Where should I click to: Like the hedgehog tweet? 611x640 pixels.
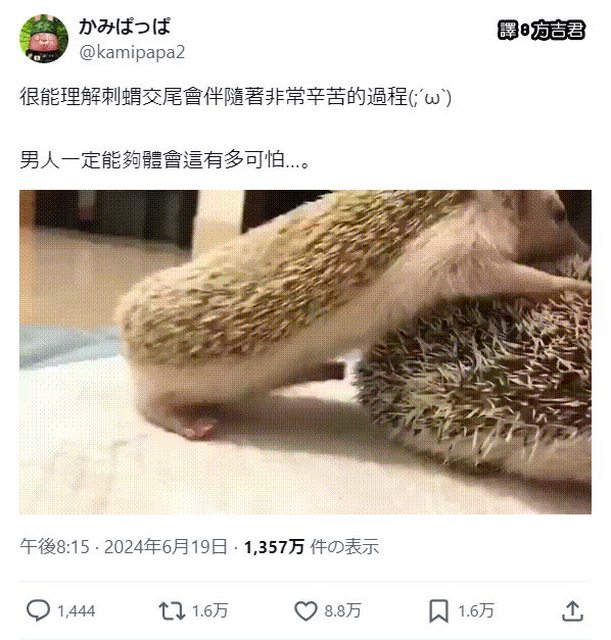(305, 610)
